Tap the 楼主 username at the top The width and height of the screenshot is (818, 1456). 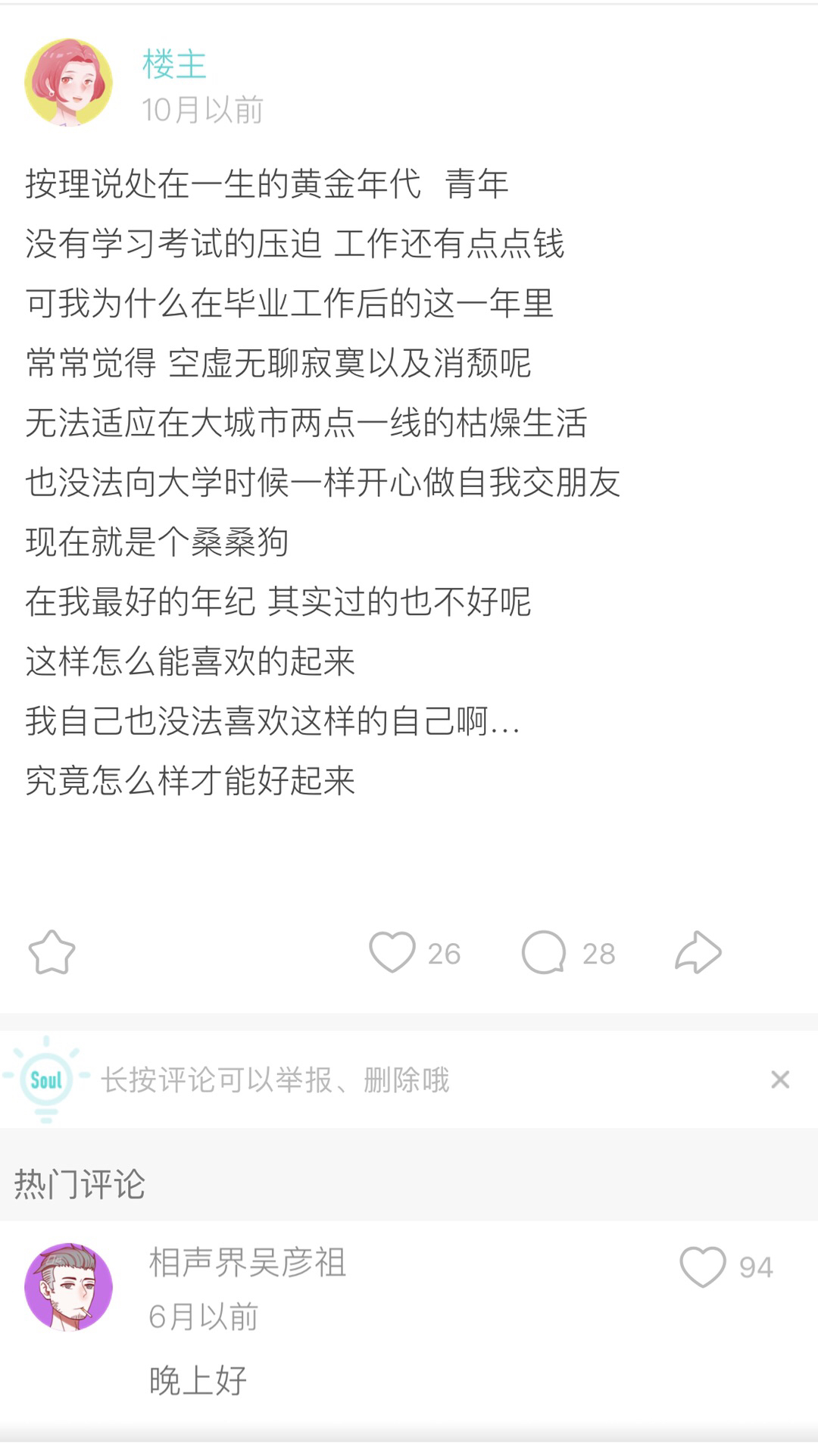pyautogui.click(x=174, y=64)
